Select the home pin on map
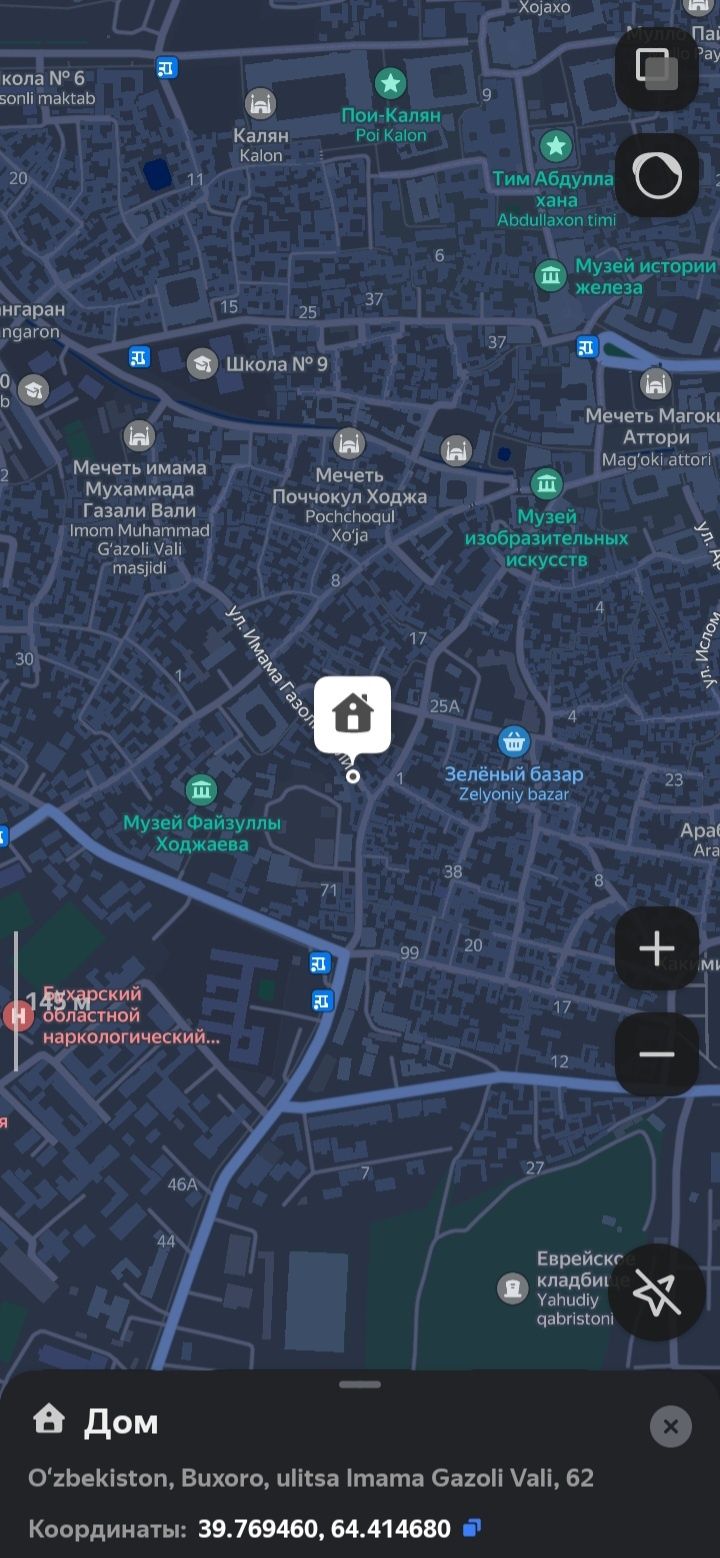 (352, 714)
